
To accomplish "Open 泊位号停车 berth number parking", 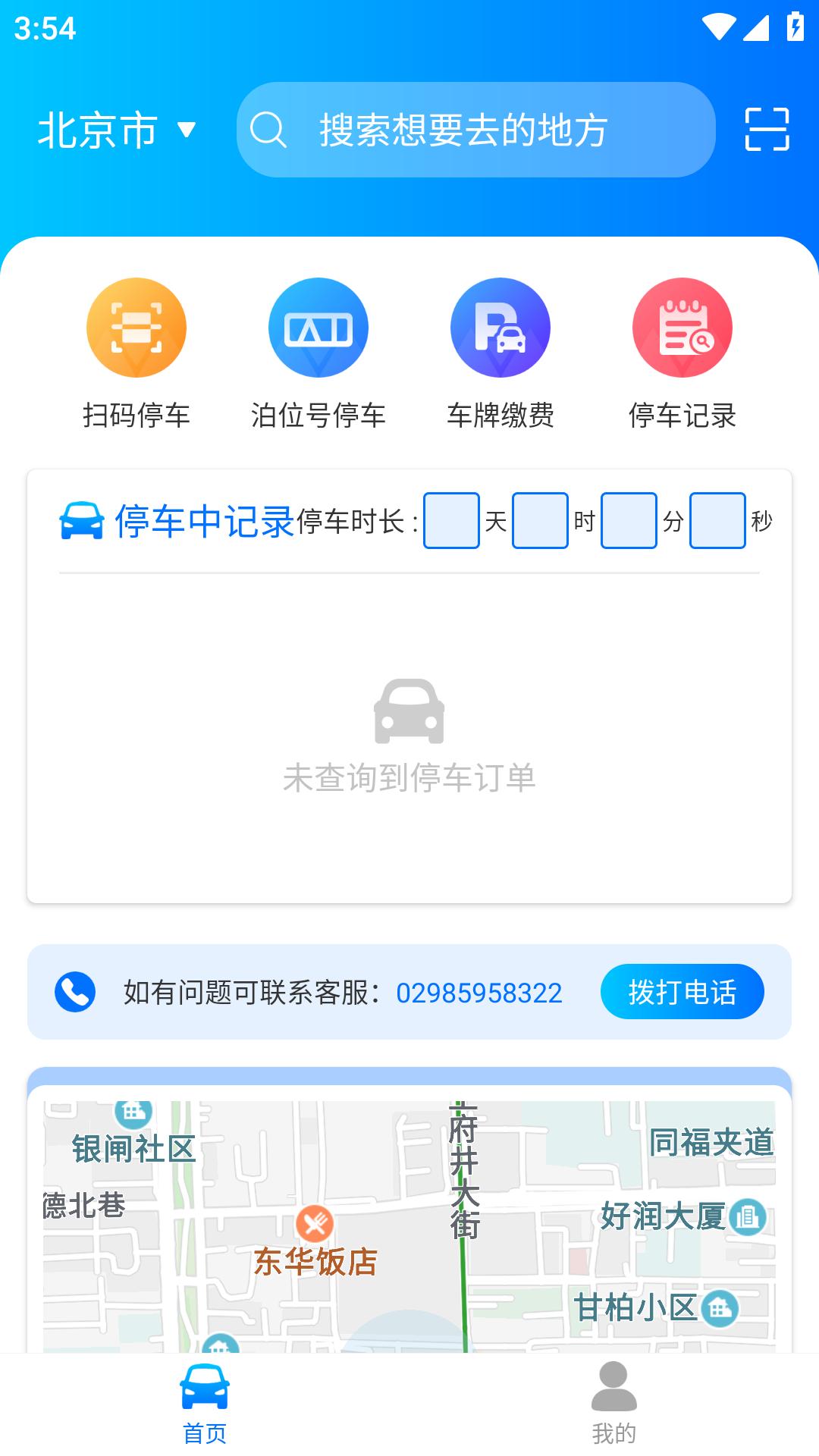I will pos(318,327).
